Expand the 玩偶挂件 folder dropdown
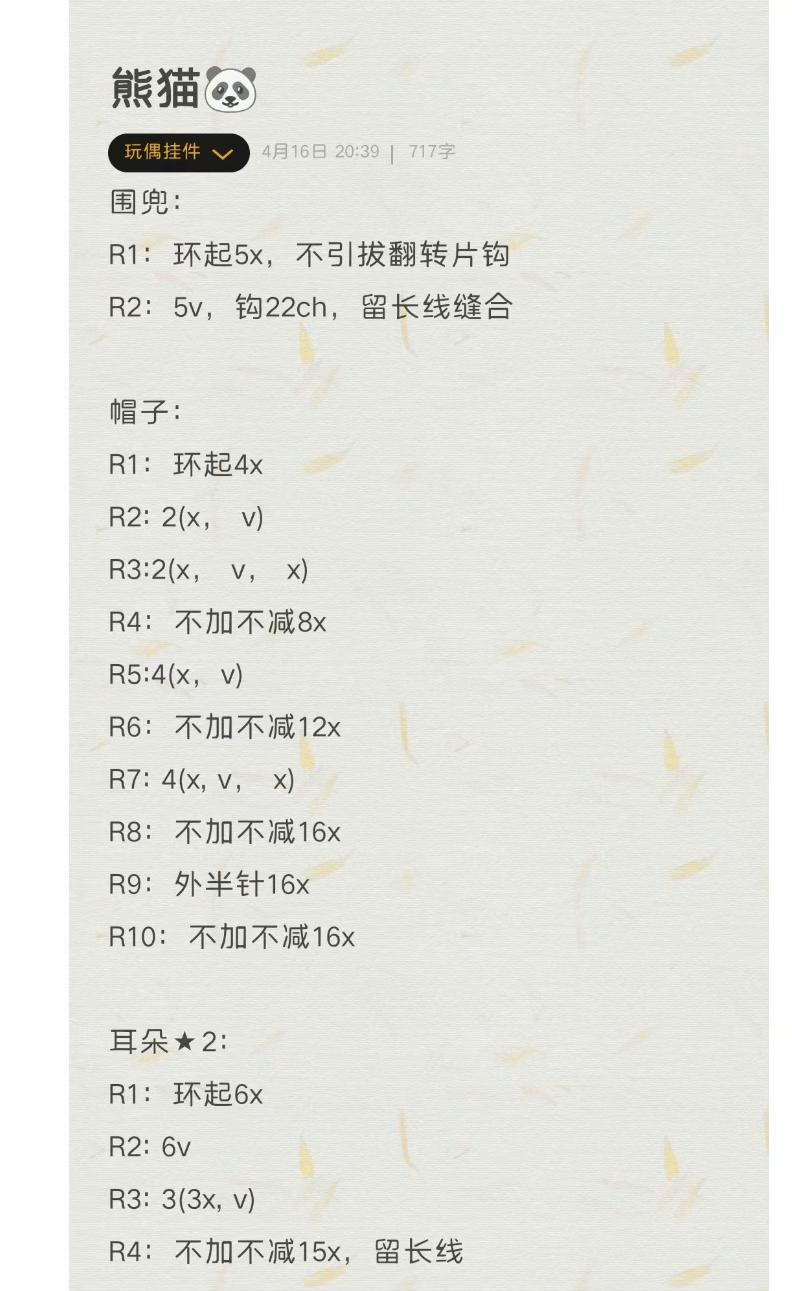Viewport: 792px width, 1291px height. point(178,153)
